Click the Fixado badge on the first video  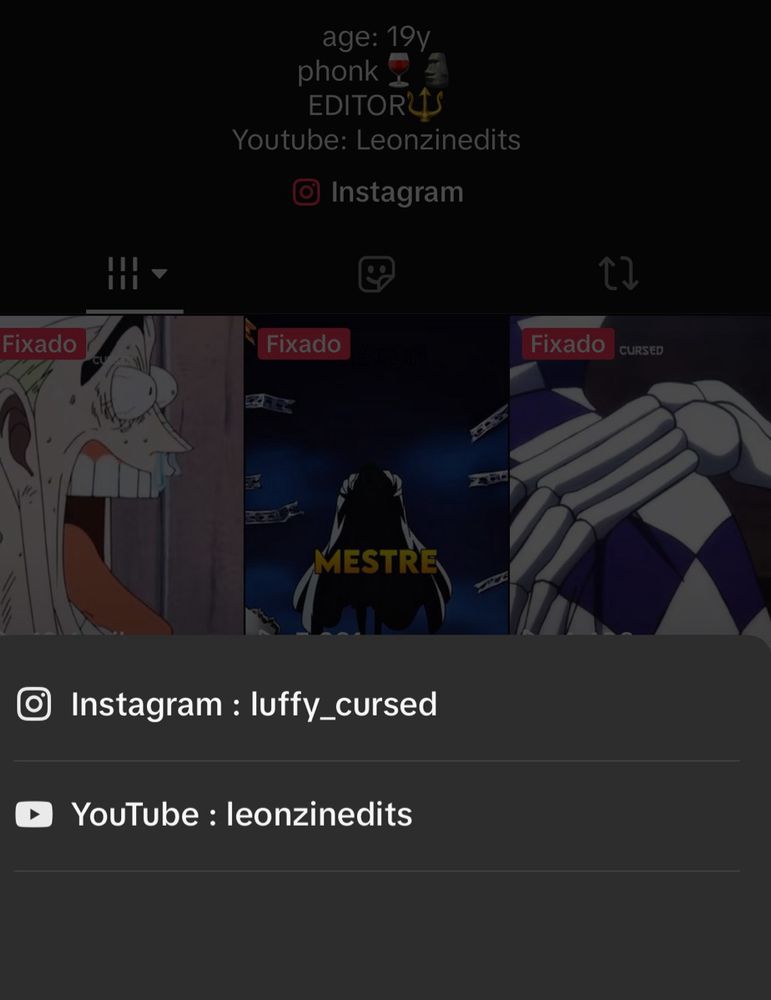pyautogui.click(x=40, y=344)
